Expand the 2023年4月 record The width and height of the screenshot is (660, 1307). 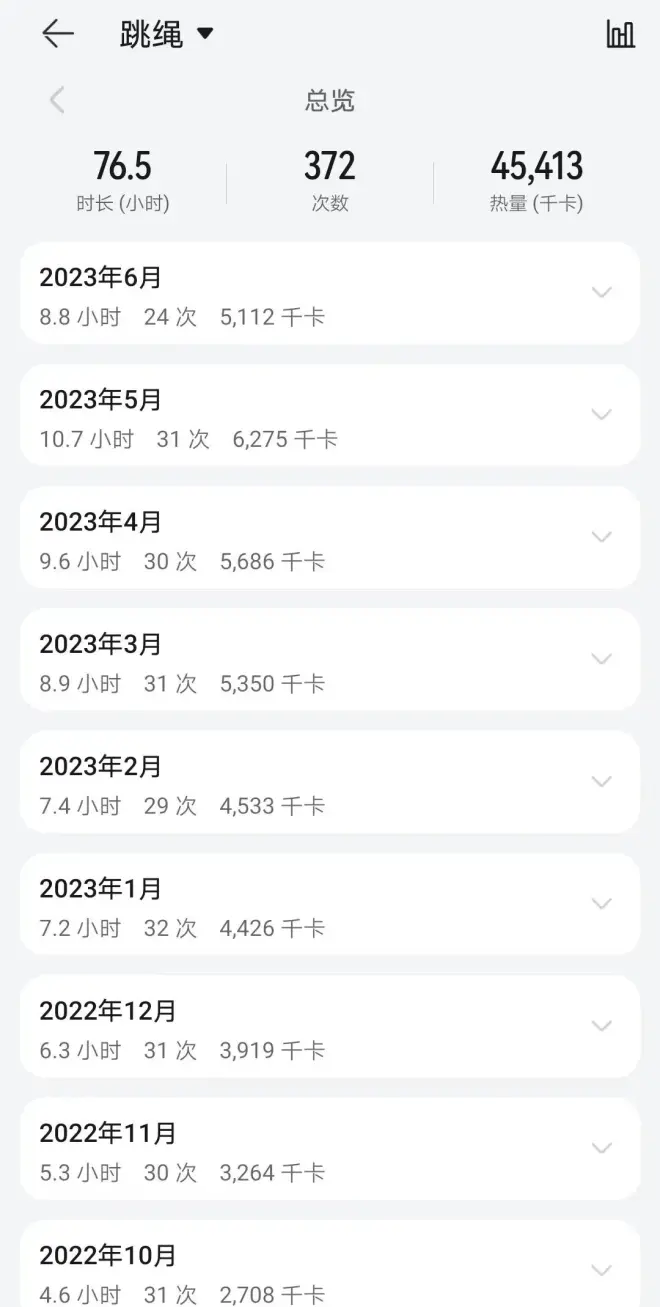pos(601,537)
